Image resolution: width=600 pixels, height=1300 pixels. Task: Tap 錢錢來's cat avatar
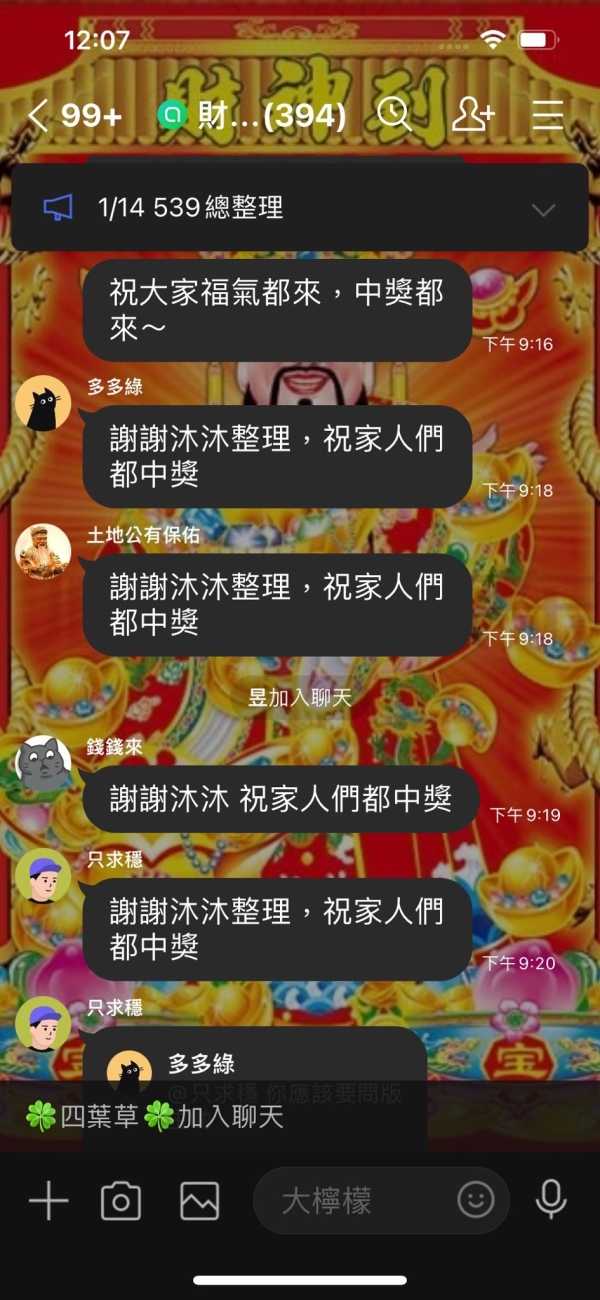pyautogui.click(x=43, y=763)
